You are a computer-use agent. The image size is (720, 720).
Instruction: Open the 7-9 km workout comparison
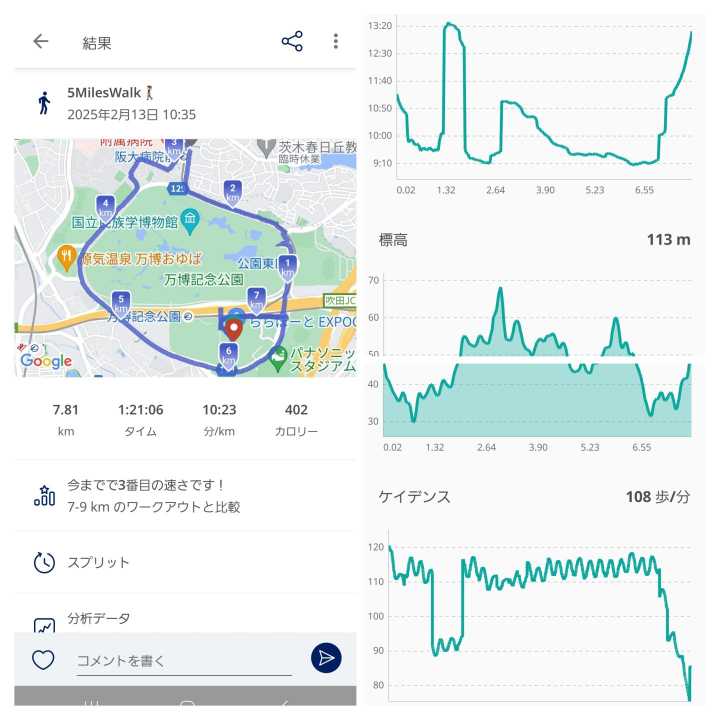click(185, 496)
